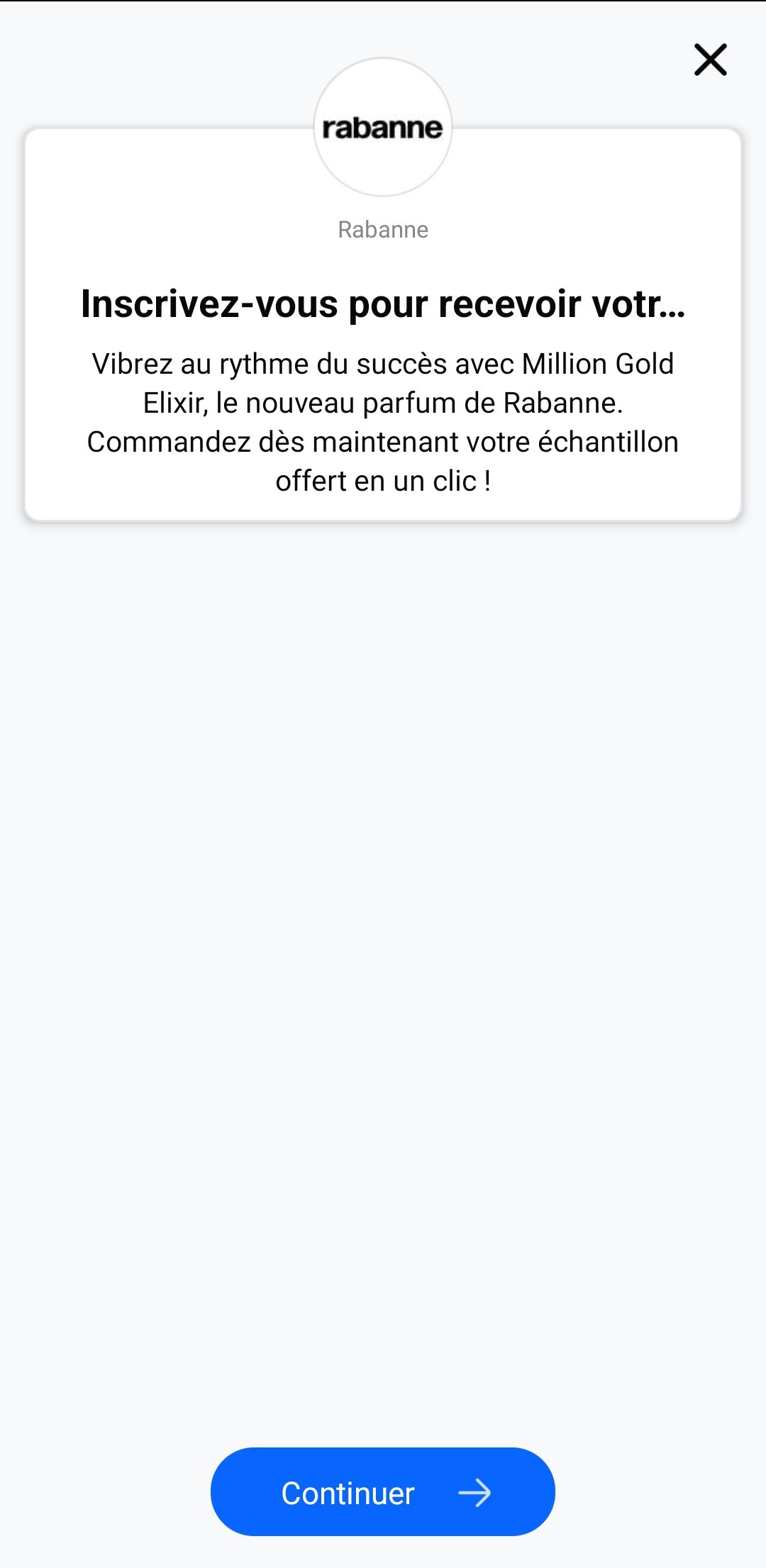
Task: Tap the Continuer button
Action: click(x=383, y=1492)
